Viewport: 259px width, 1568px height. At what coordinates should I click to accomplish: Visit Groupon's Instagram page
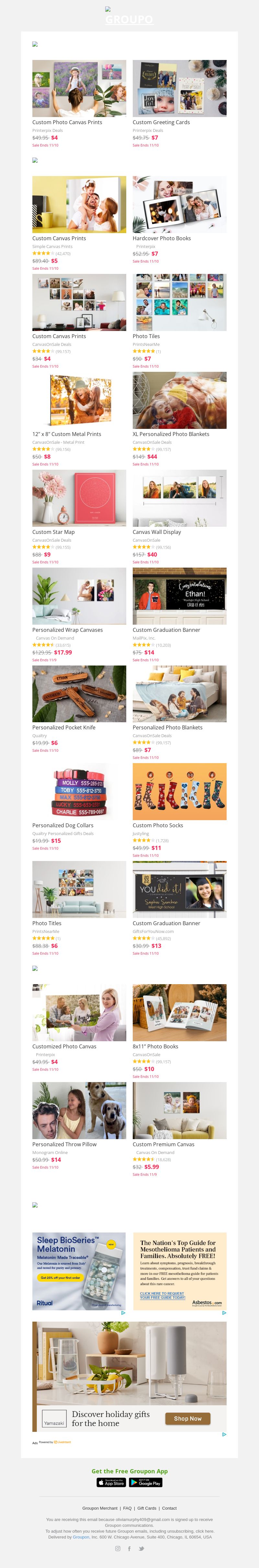point(118,1549)
